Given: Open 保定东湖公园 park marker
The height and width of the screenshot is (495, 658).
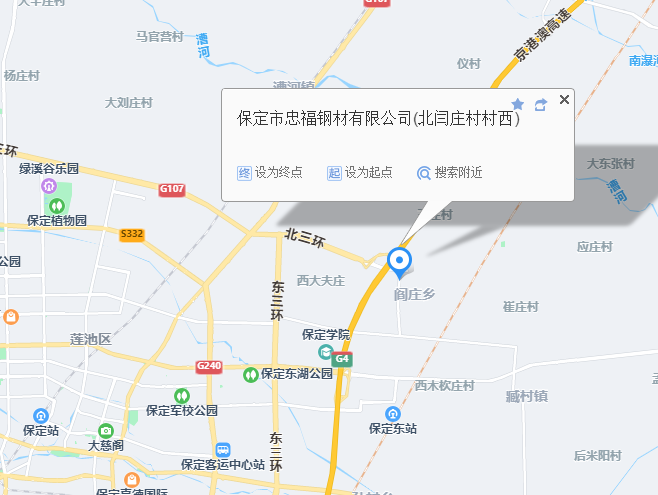Looking at the screenshot, I should [250, 375].
